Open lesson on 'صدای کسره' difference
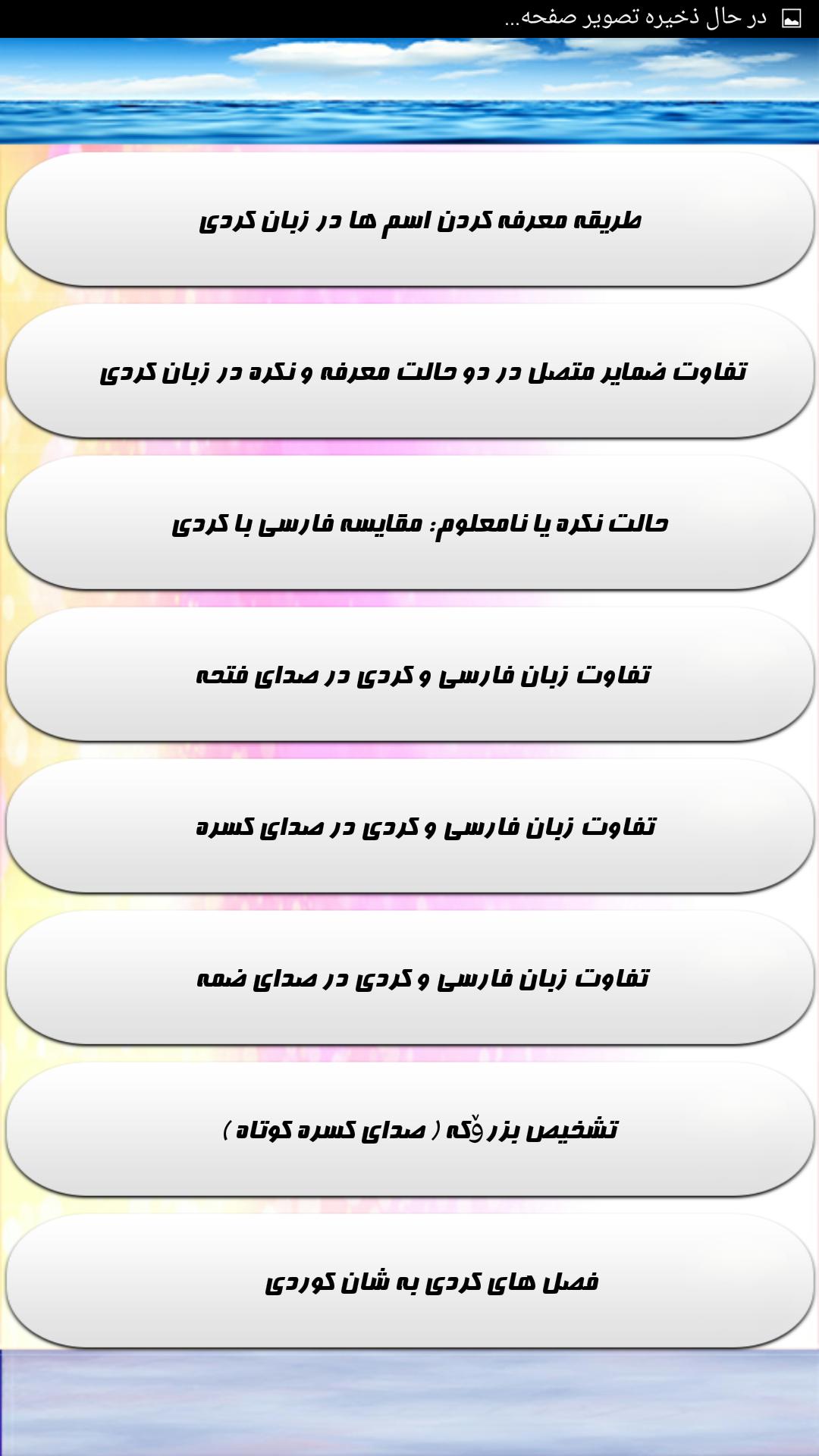The height and width of the screenshot is (1456, 819). pos(409,827)
